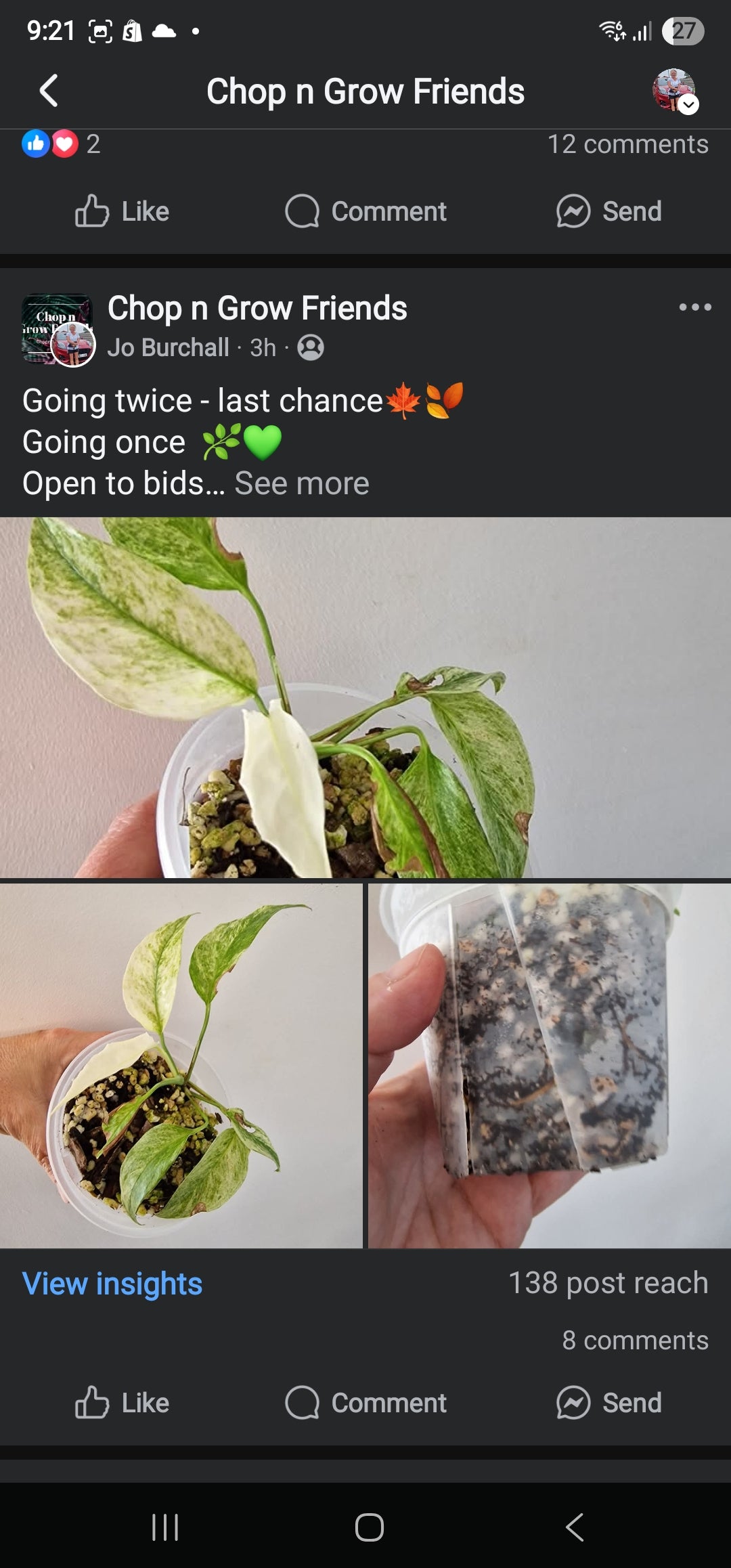View insights for this post
This screenshot has height=1568, width=731.
(112, 1284)
